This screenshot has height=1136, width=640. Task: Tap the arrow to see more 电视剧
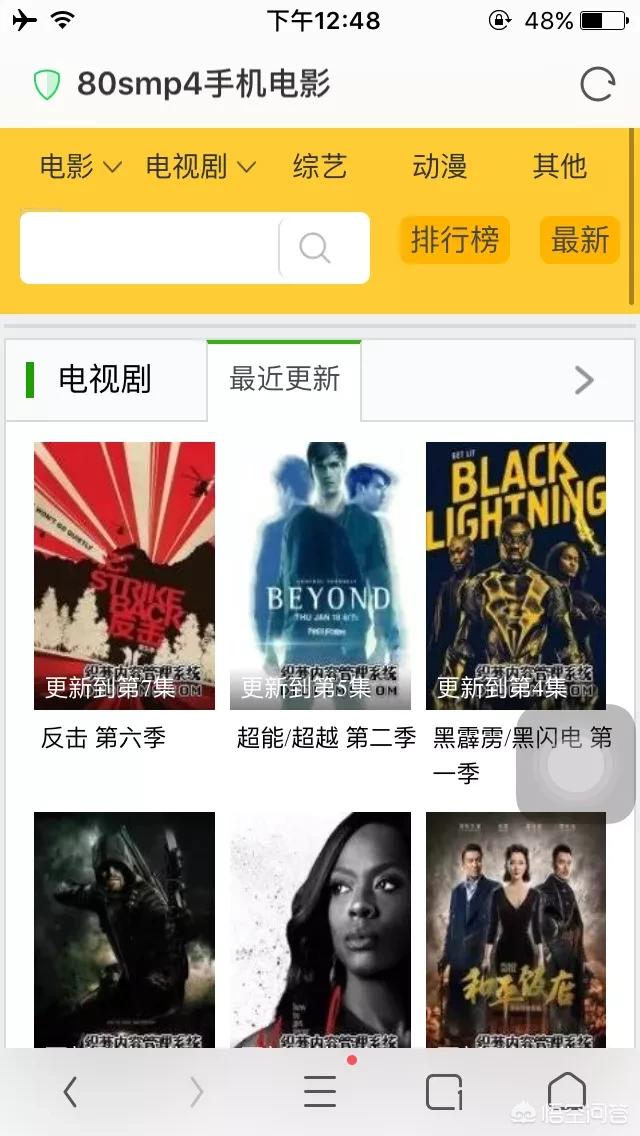tap(583, 380)
